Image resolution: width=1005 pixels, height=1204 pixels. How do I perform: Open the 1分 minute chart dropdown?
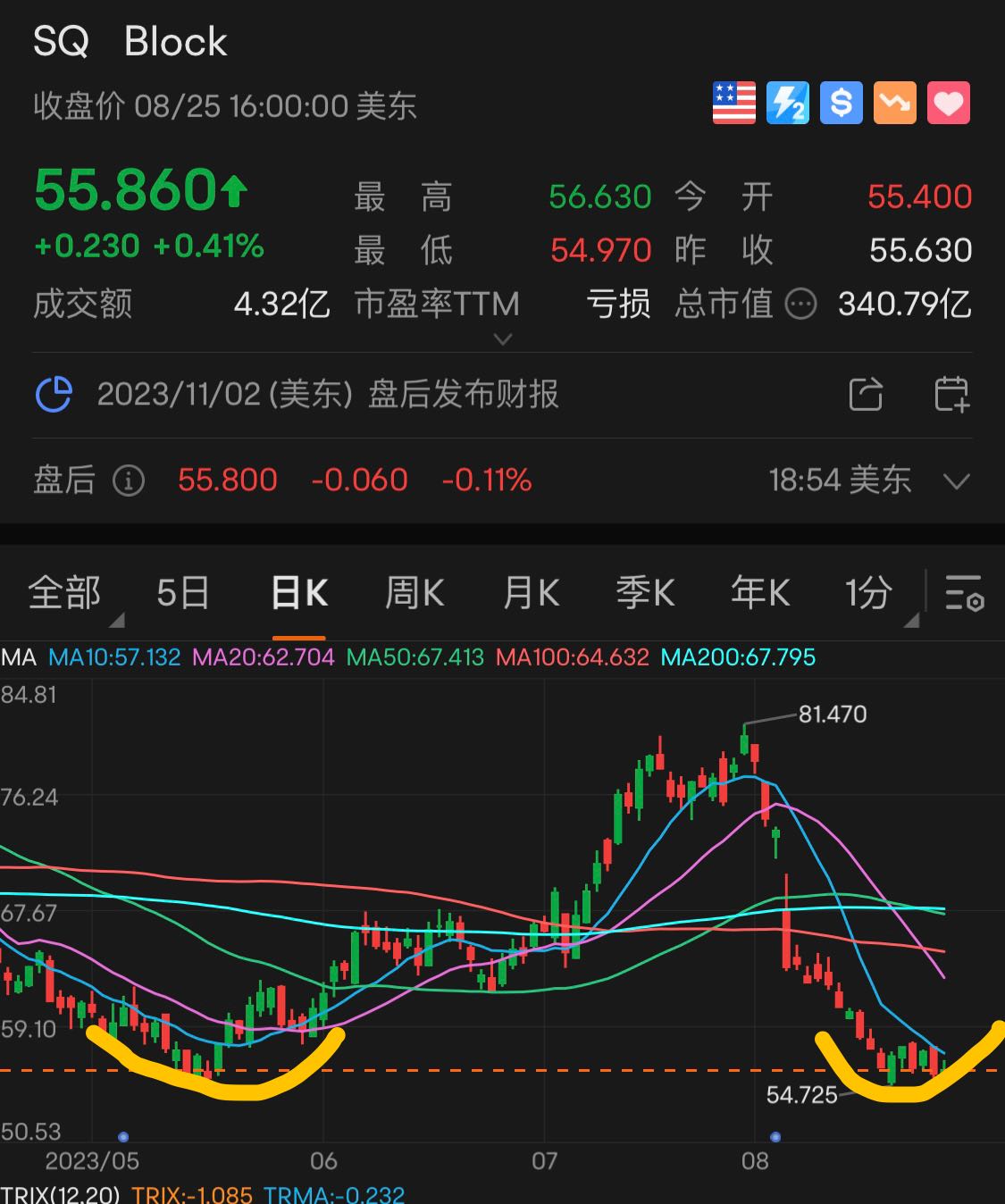click(x=871, y=593)
